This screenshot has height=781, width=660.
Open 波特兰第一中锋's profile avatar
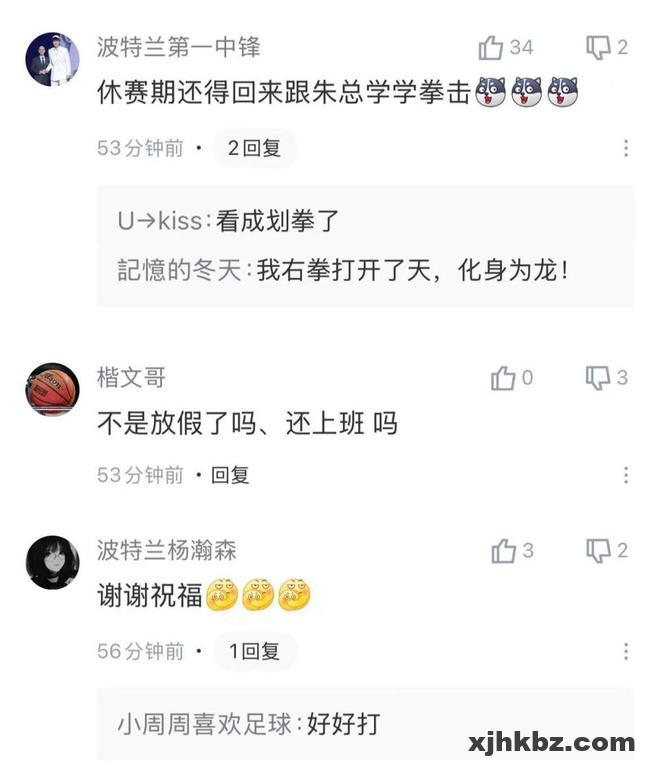[x=52, y=59]
